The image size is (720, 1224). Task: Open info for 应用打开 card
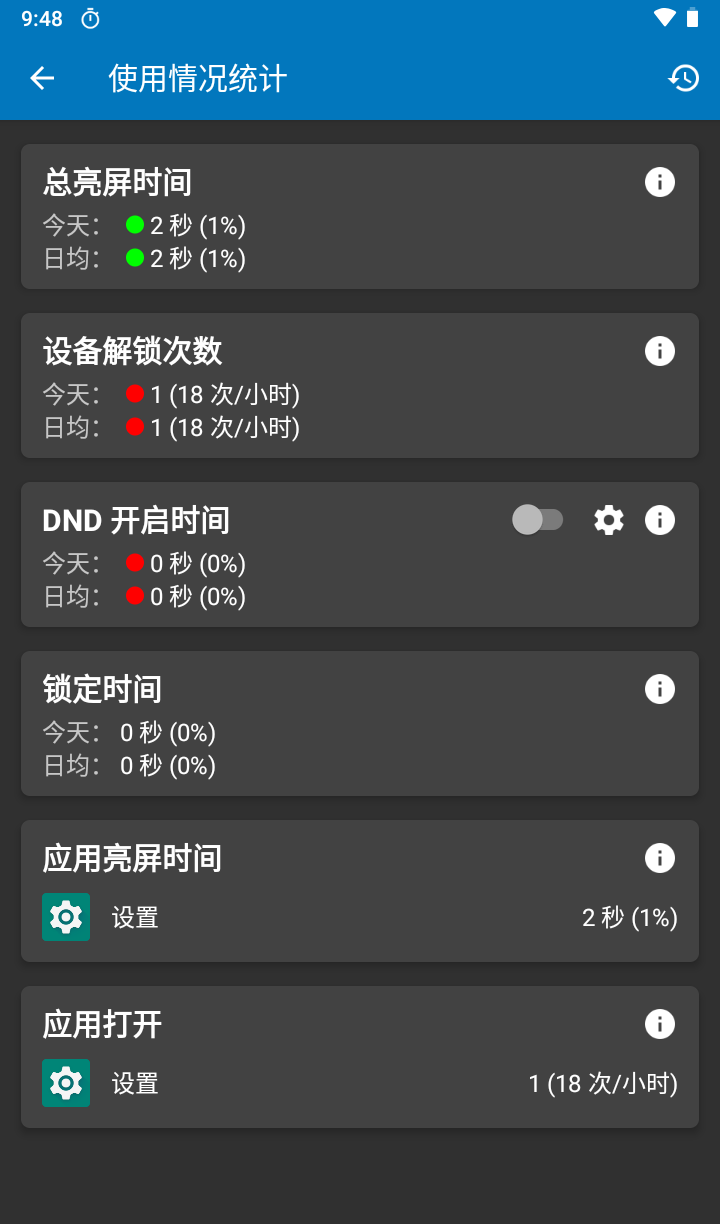[x=659, y=1024]
